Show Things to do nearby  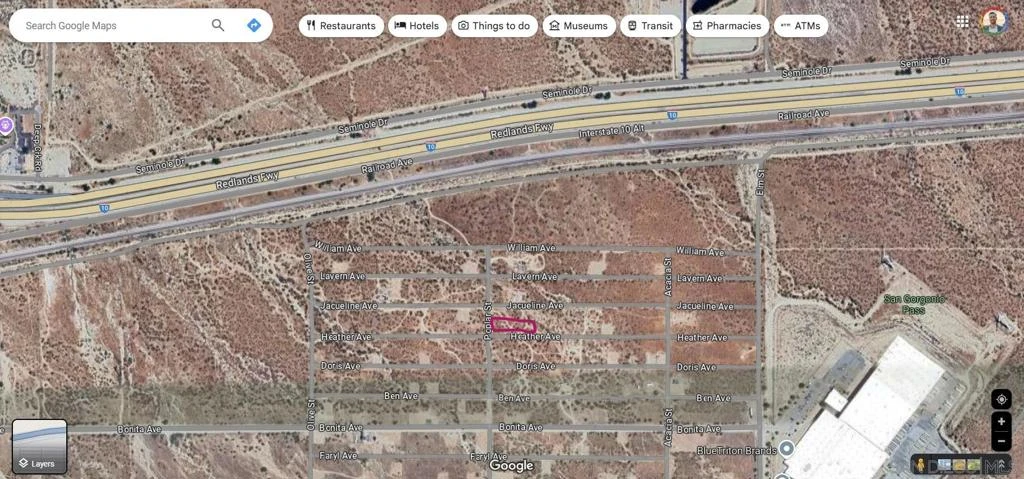pos(494,26)
